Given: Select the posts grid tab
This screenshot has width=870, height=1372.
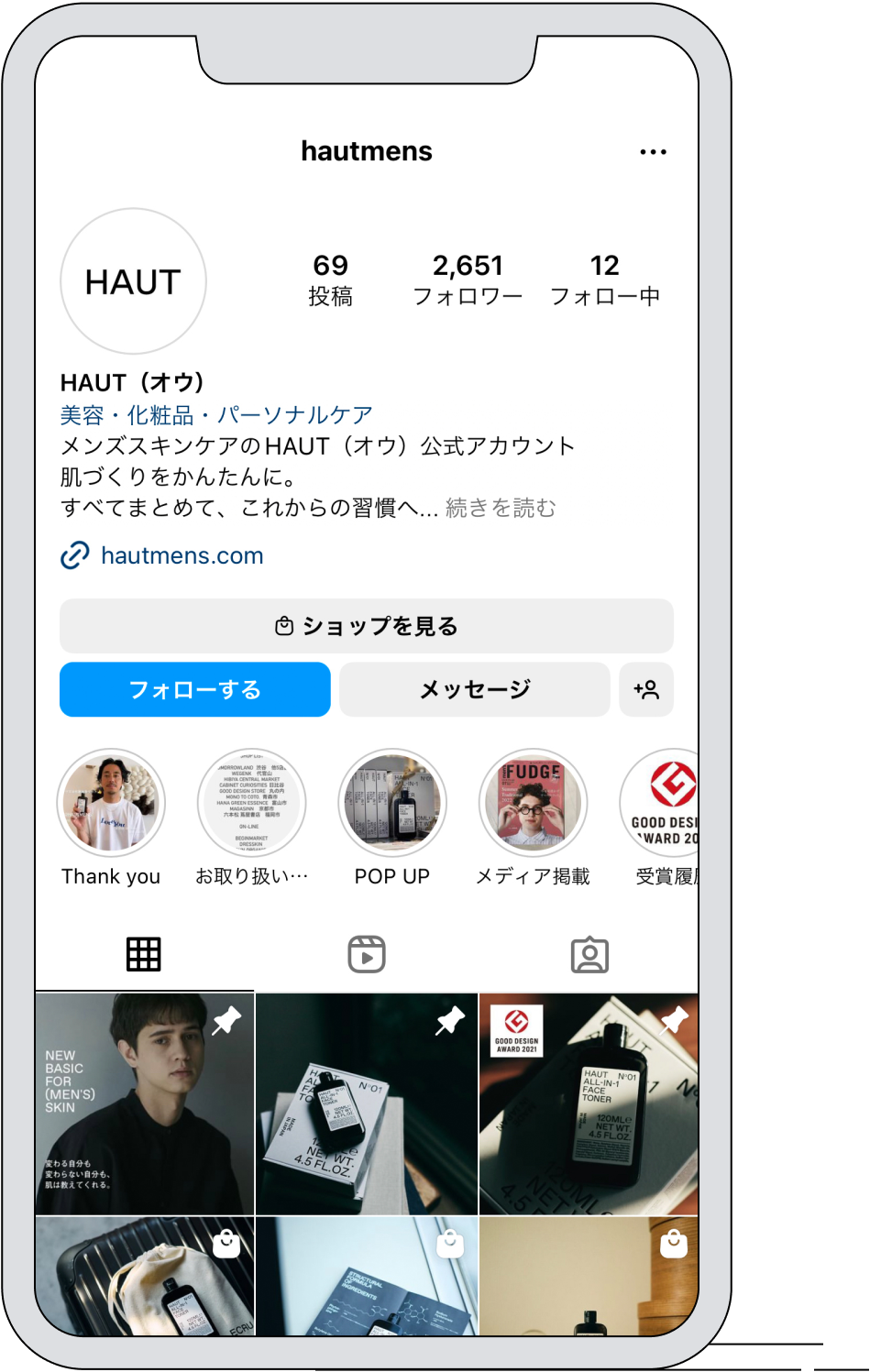Looking at the screenshot, I should [x=144, y=954].
